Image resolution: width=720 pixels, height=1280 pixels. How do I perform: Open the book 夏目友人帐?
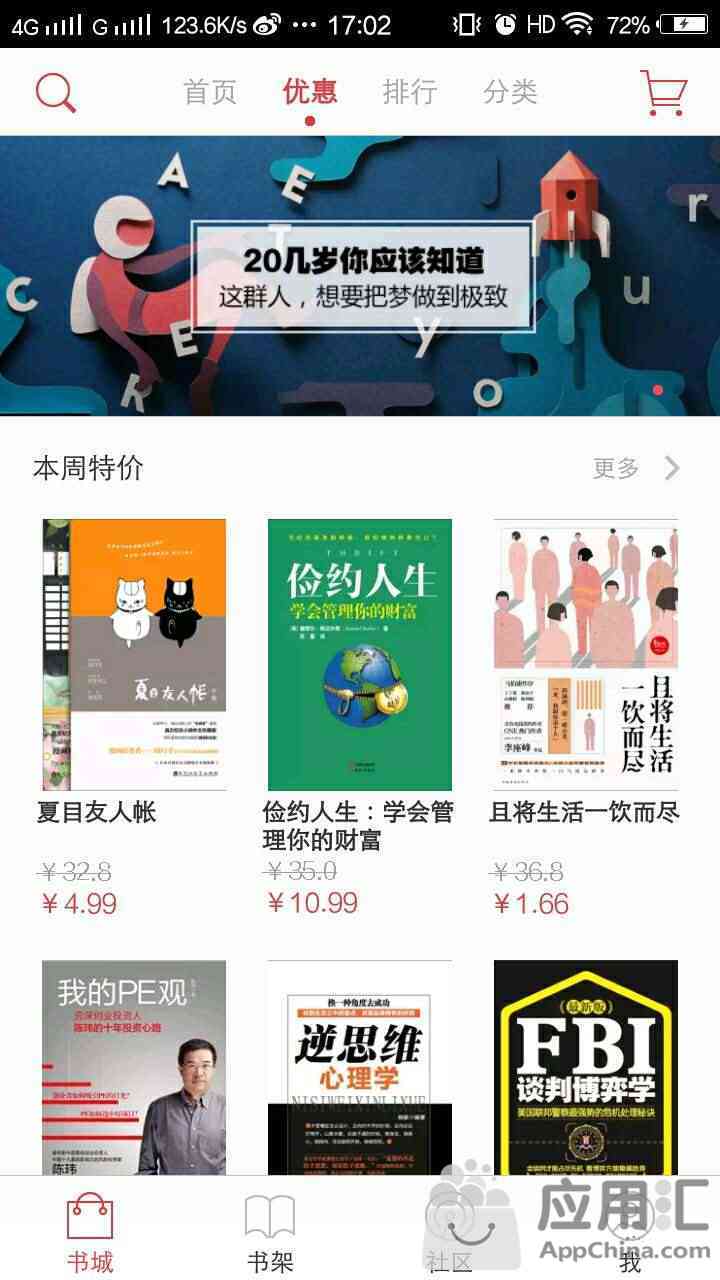[134, 654]
